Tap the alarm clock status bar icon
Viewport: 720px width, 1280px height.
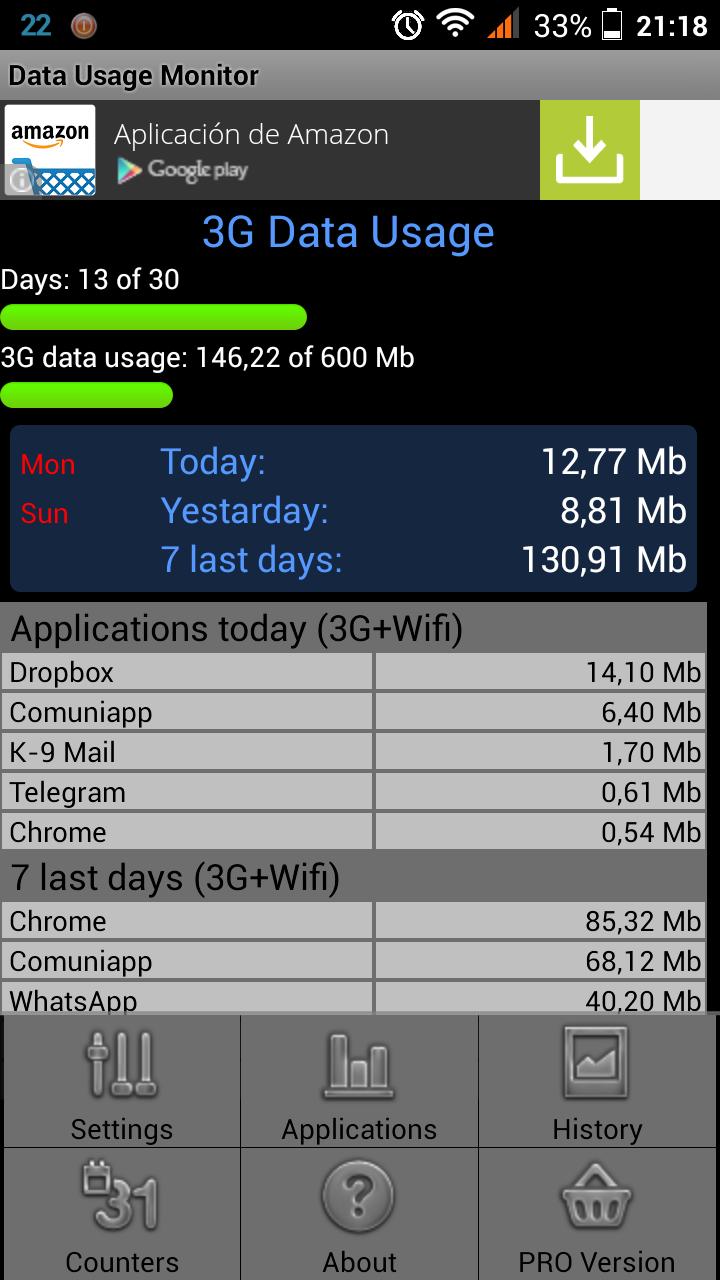click(x=404, y=24)
